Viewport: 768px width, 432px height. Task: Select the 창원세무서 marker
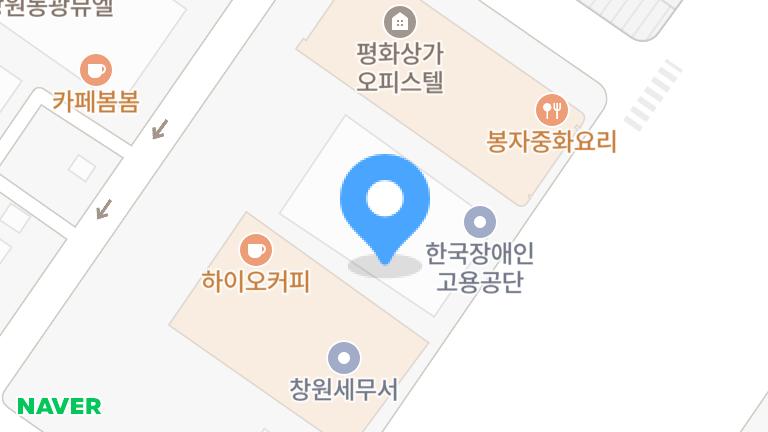pyautogui.click(x=344, y=357)
